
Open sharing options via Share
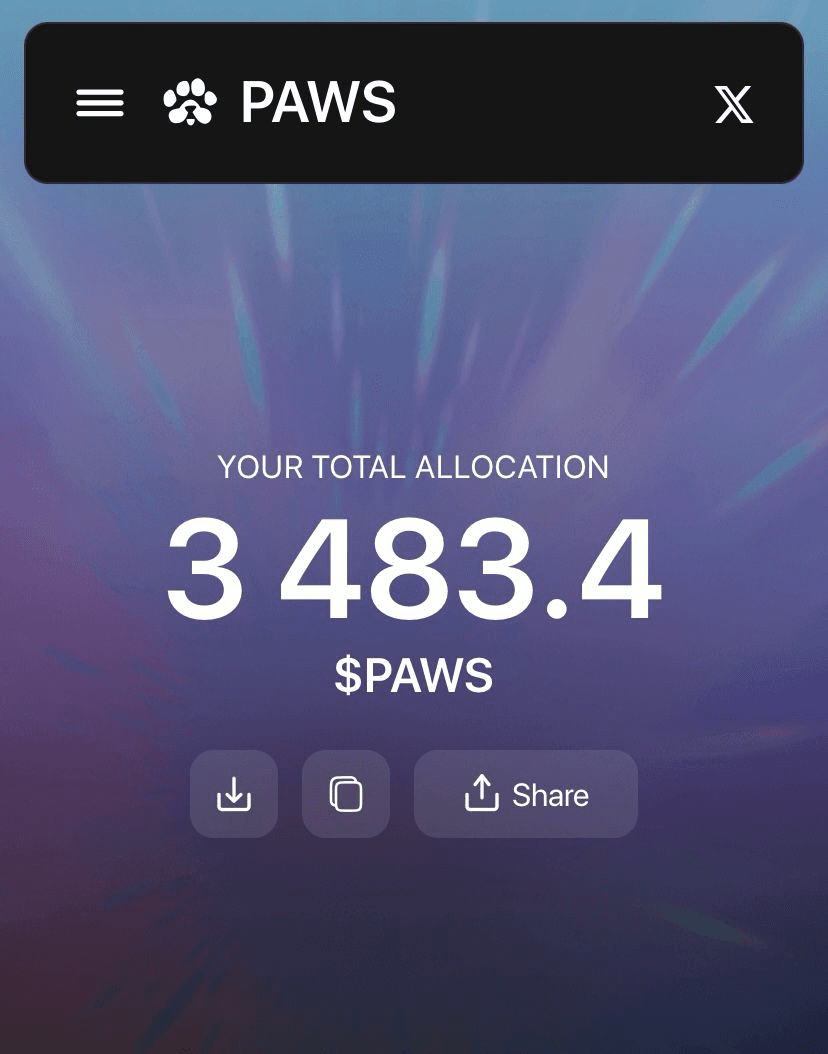coord(525,793)
